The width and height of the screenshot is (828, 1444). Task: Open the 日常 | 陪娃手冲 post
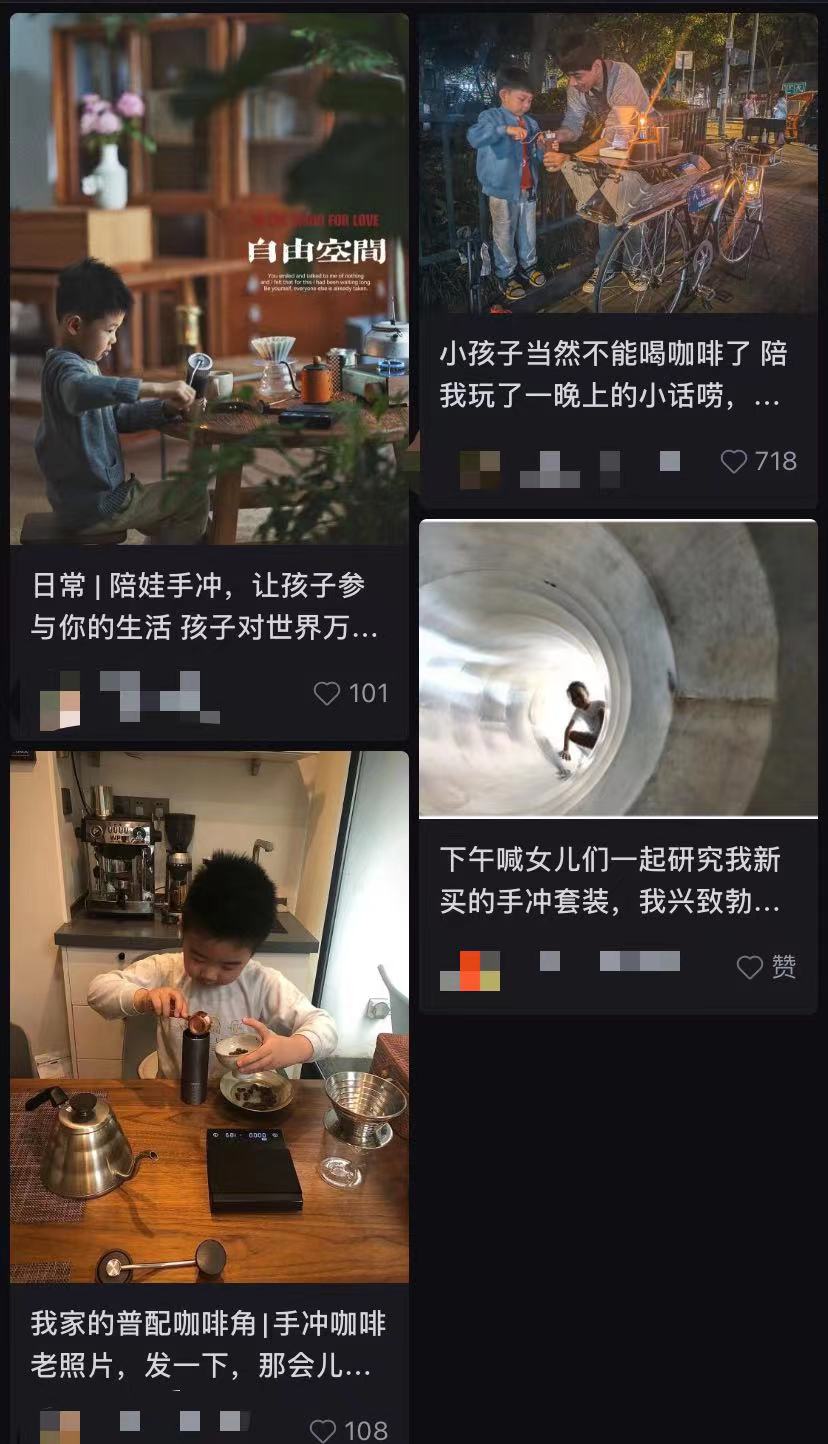pos(209,279)
